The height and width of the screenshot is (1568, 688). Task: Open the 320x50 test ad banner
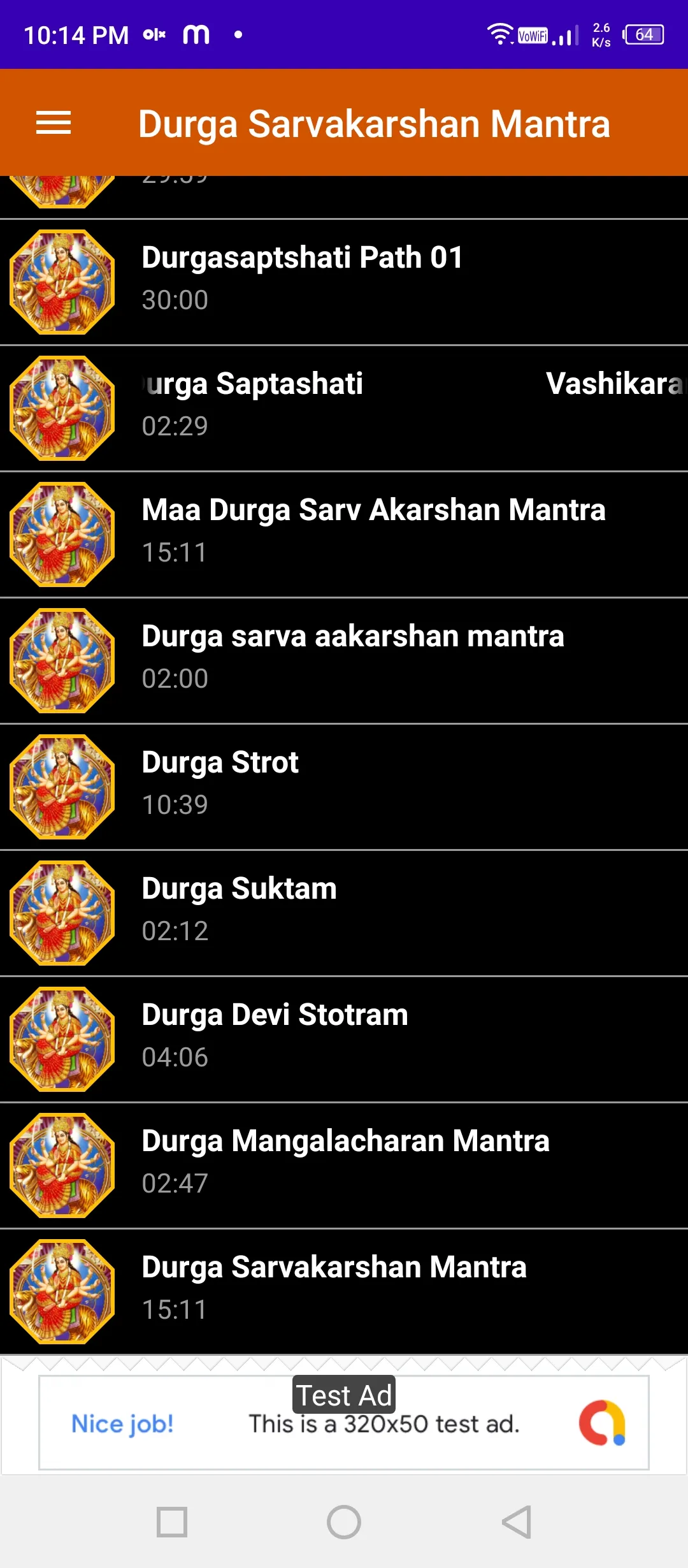click(344, 1423)
